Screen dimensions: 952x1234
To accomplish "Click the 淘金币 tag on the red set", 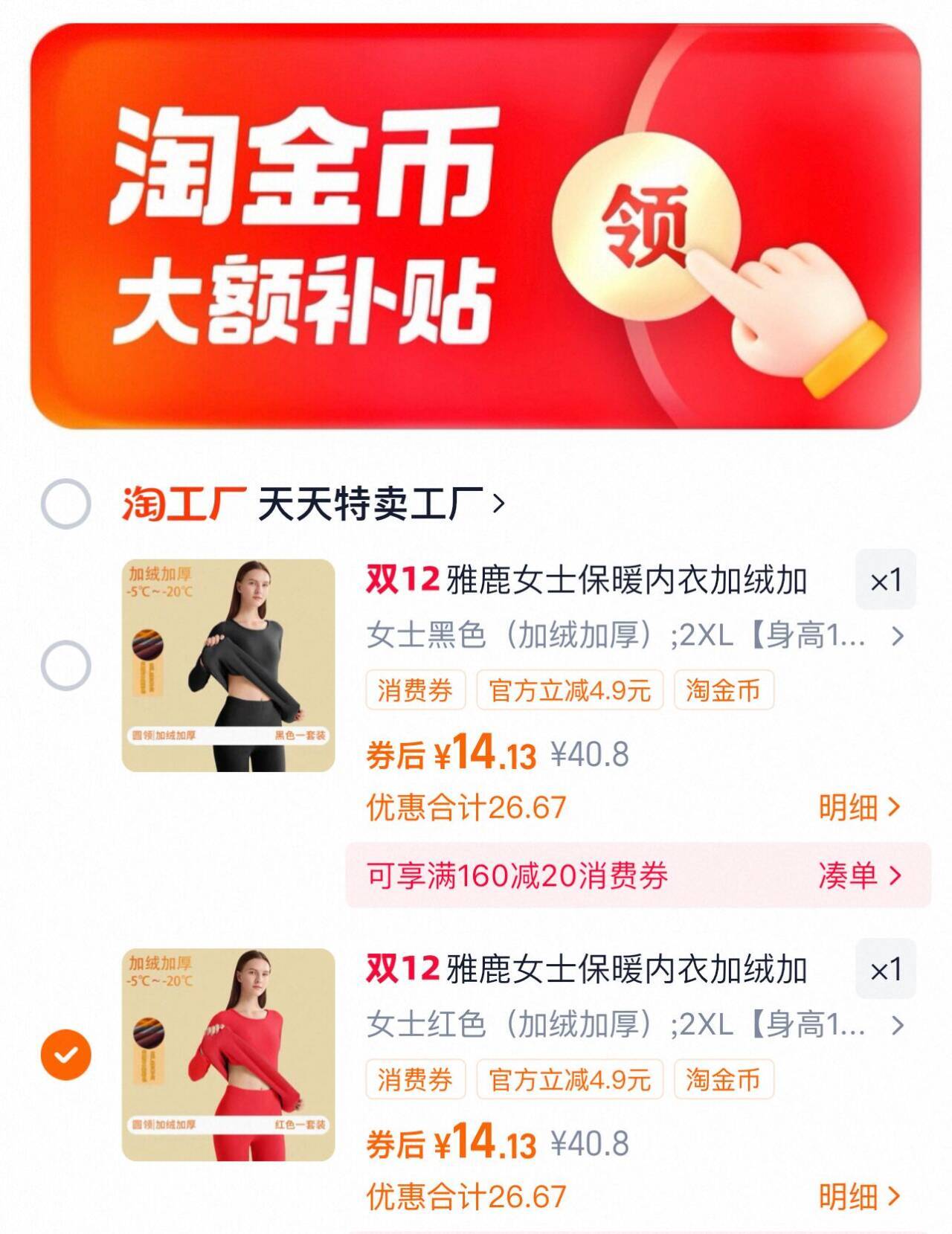I will coord(725,1079).
